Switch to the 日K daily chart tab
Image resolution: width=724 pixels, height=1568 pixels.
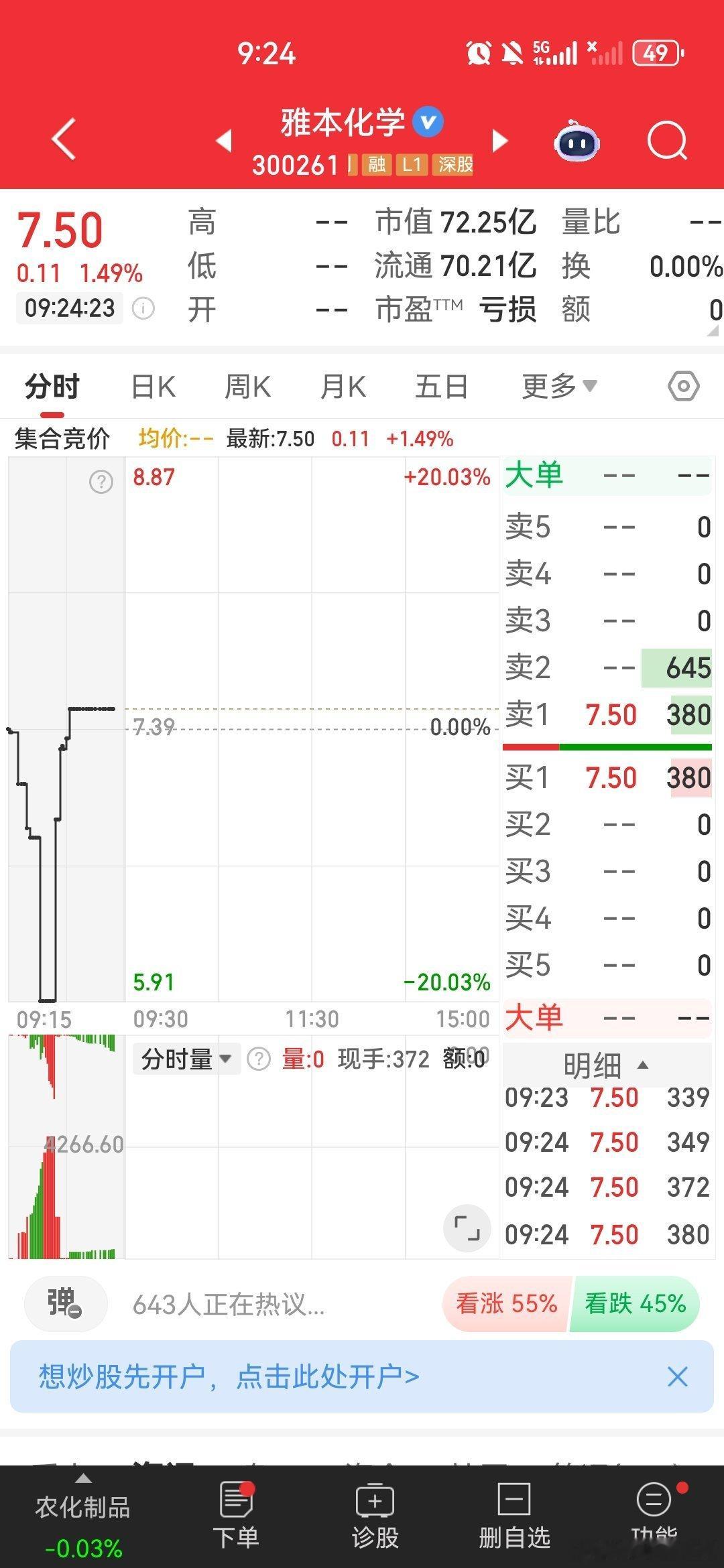click(x=153, y=385)
